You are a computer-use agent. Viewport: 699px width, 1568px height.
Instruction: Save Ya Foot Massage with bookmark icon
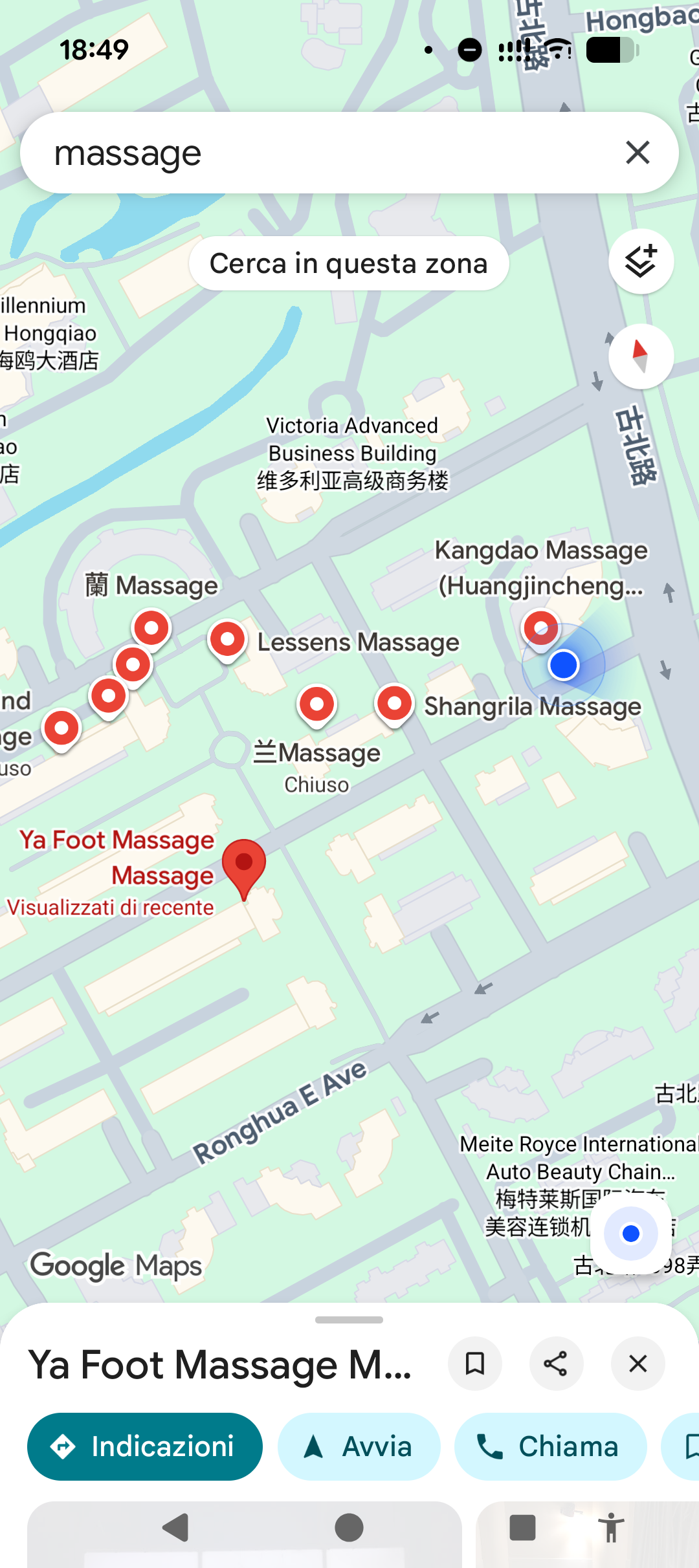point(475,1364)
